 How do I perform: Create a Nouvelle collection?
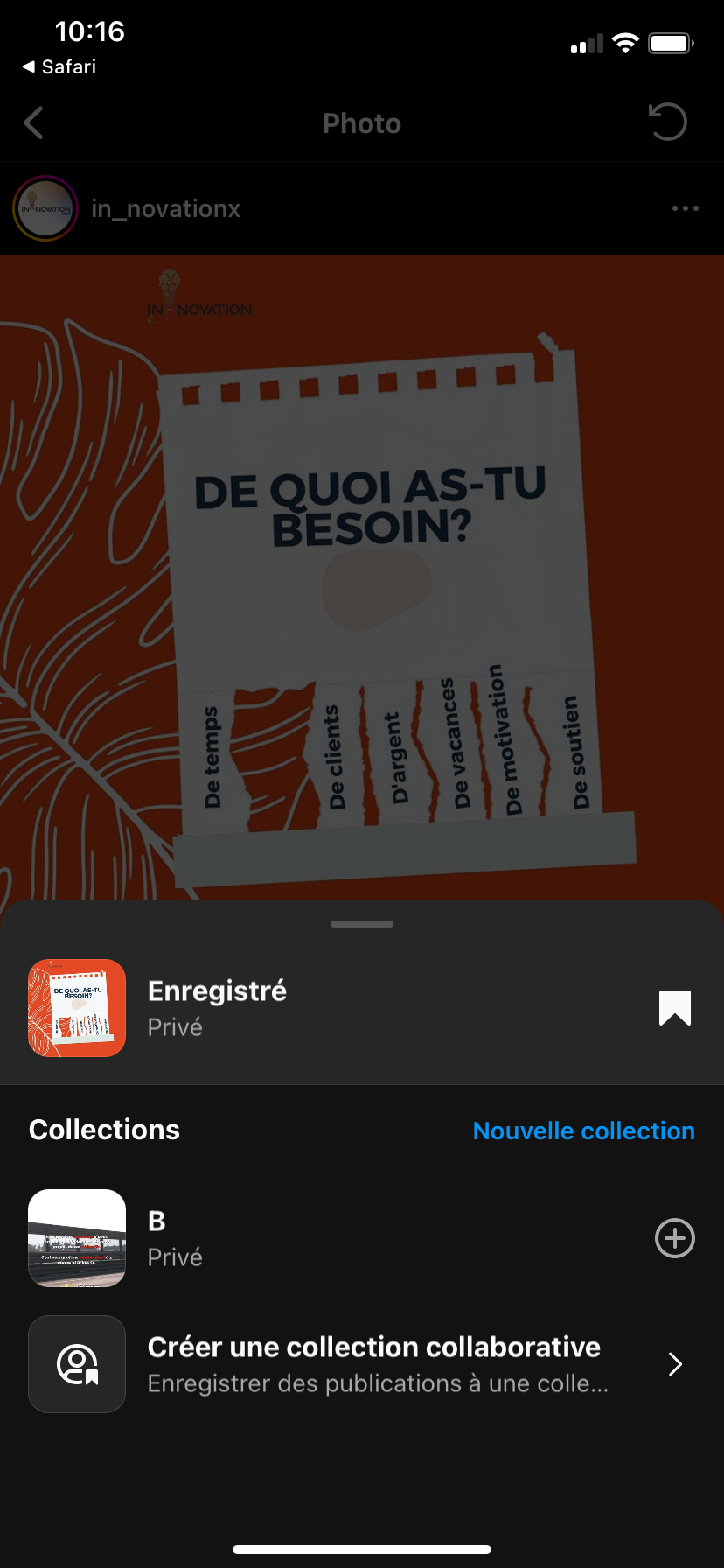point(583,1130)
